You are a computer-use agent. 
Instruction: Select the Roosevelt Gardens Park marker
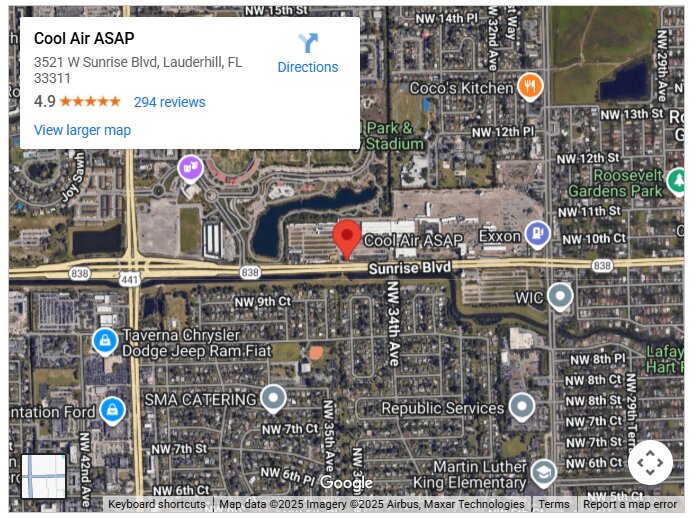coord(678,181)
